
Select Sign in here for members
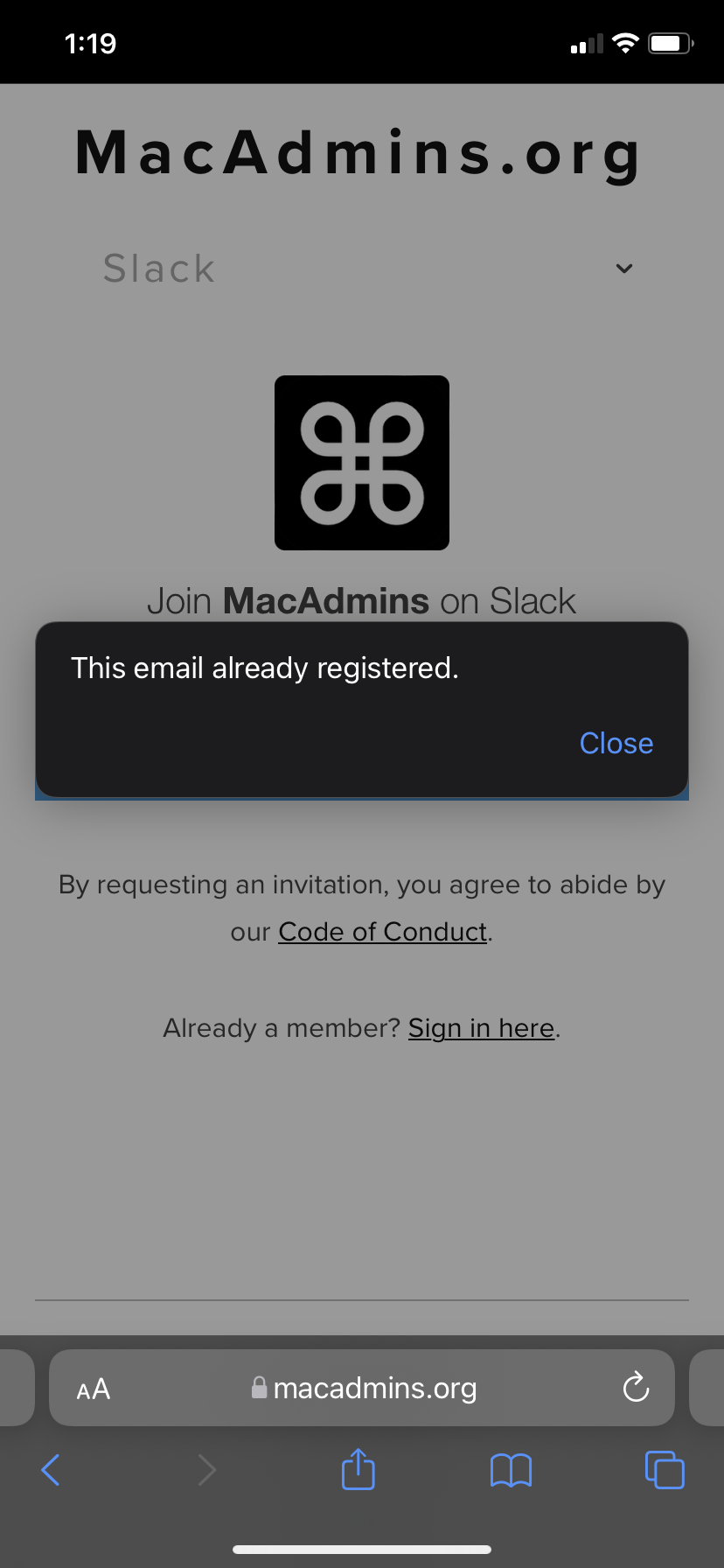[480, 1027]
